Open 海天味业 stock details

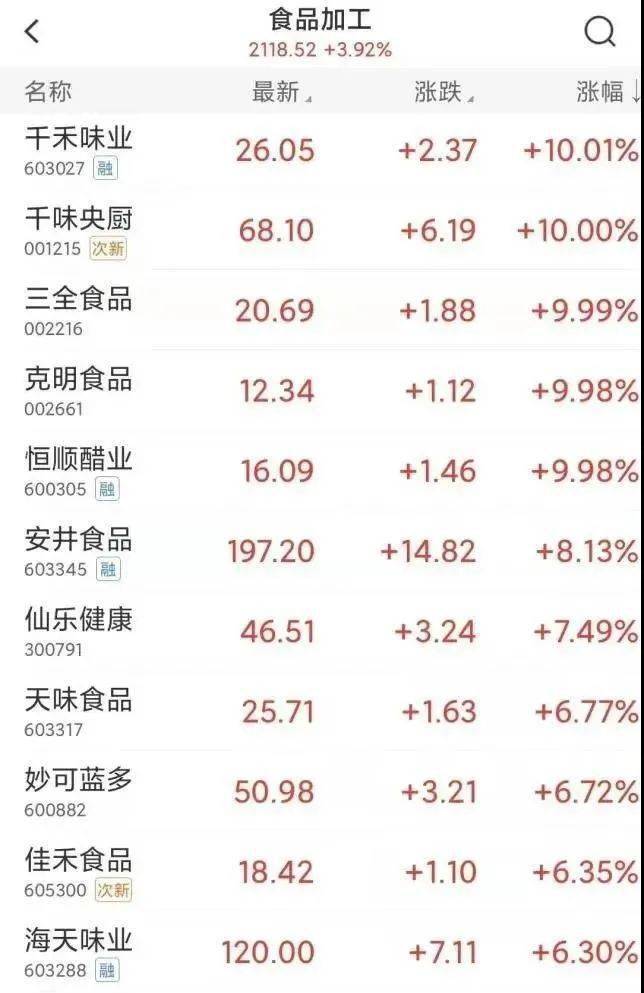pos(78,940)
